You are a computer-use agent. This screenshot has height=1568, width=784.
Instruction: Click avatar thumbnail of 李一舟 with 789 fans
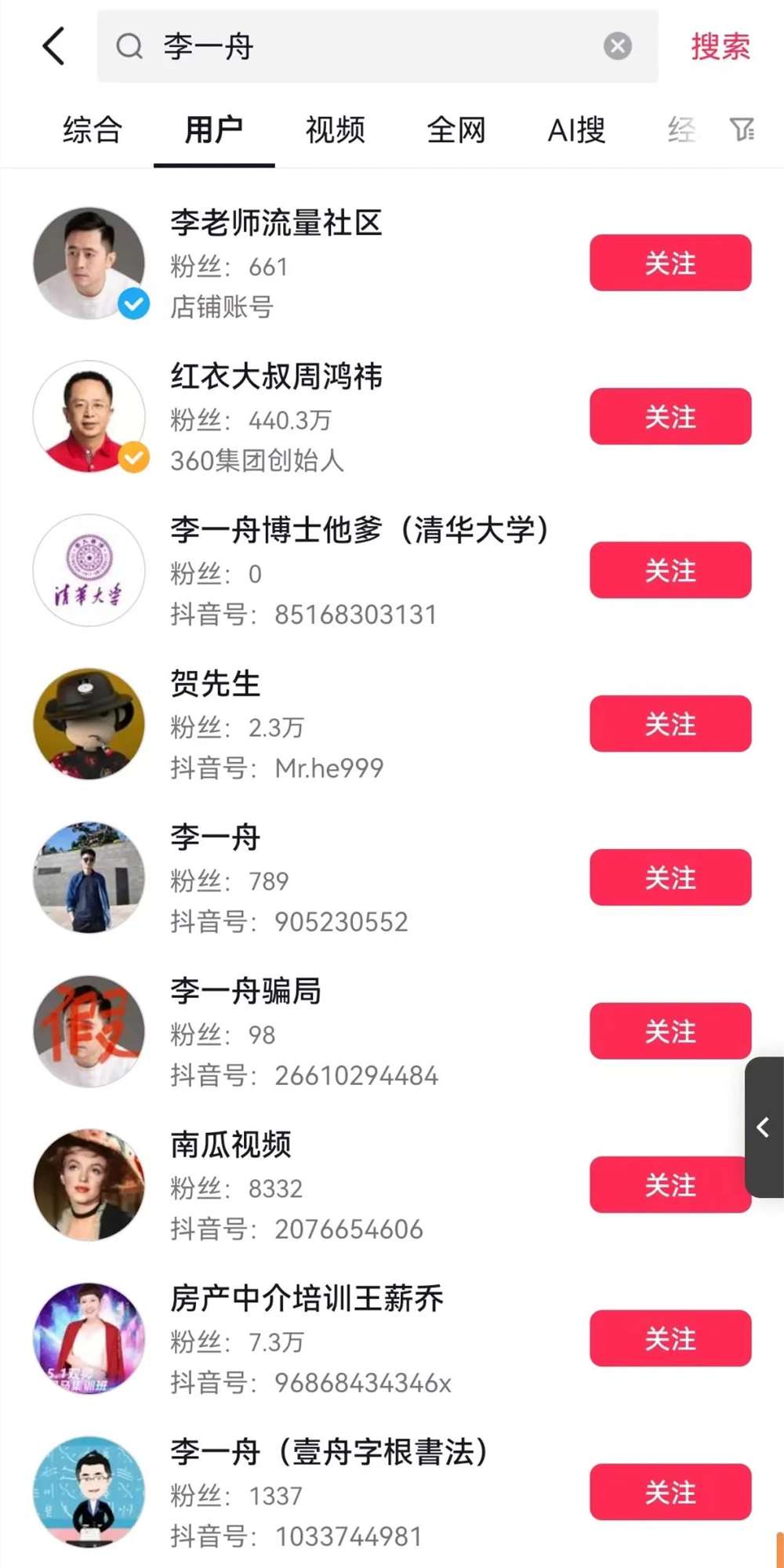89,877
